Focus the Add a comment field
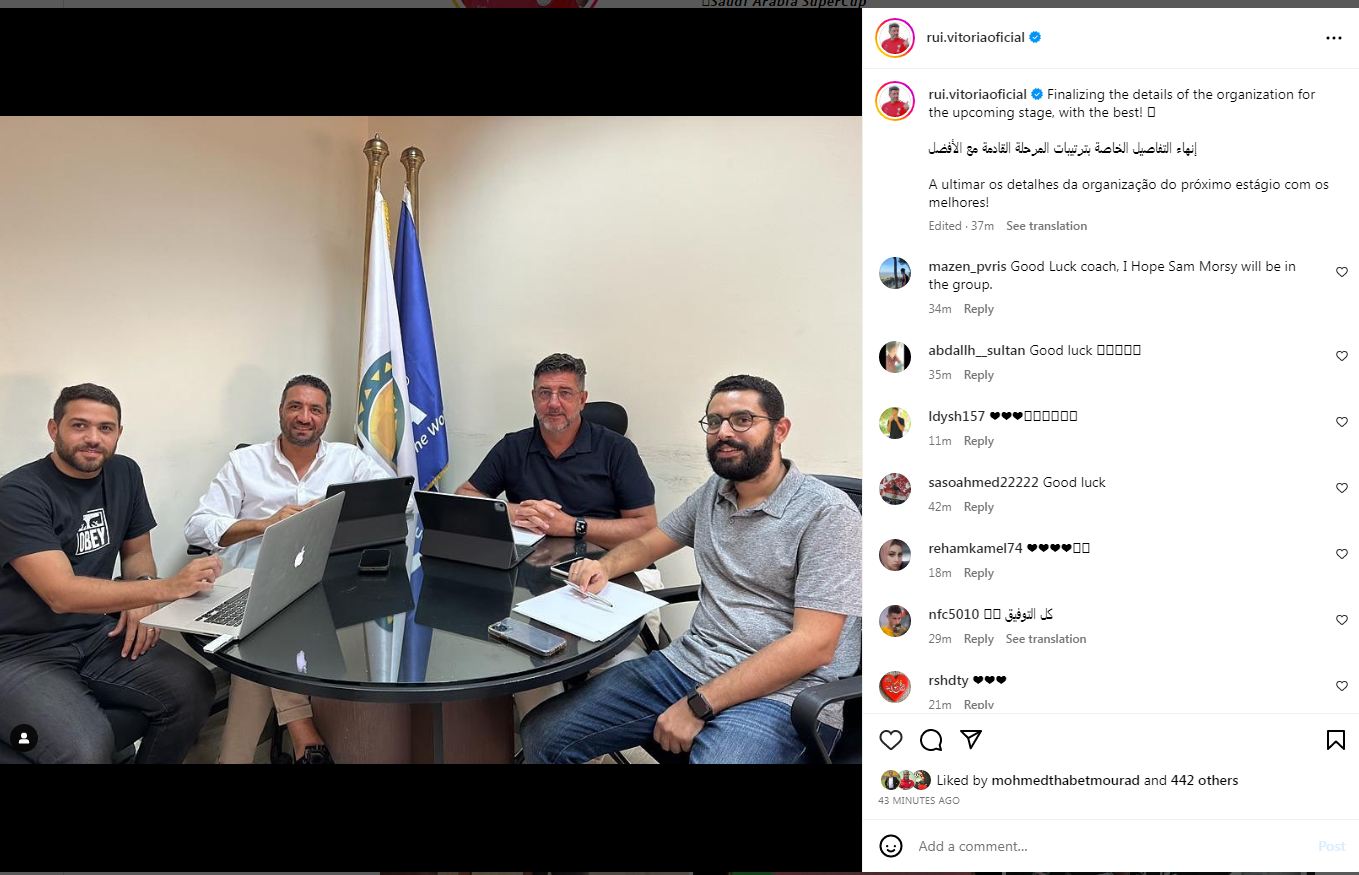Screen dimensions: 1359x875 point(1100,846)
